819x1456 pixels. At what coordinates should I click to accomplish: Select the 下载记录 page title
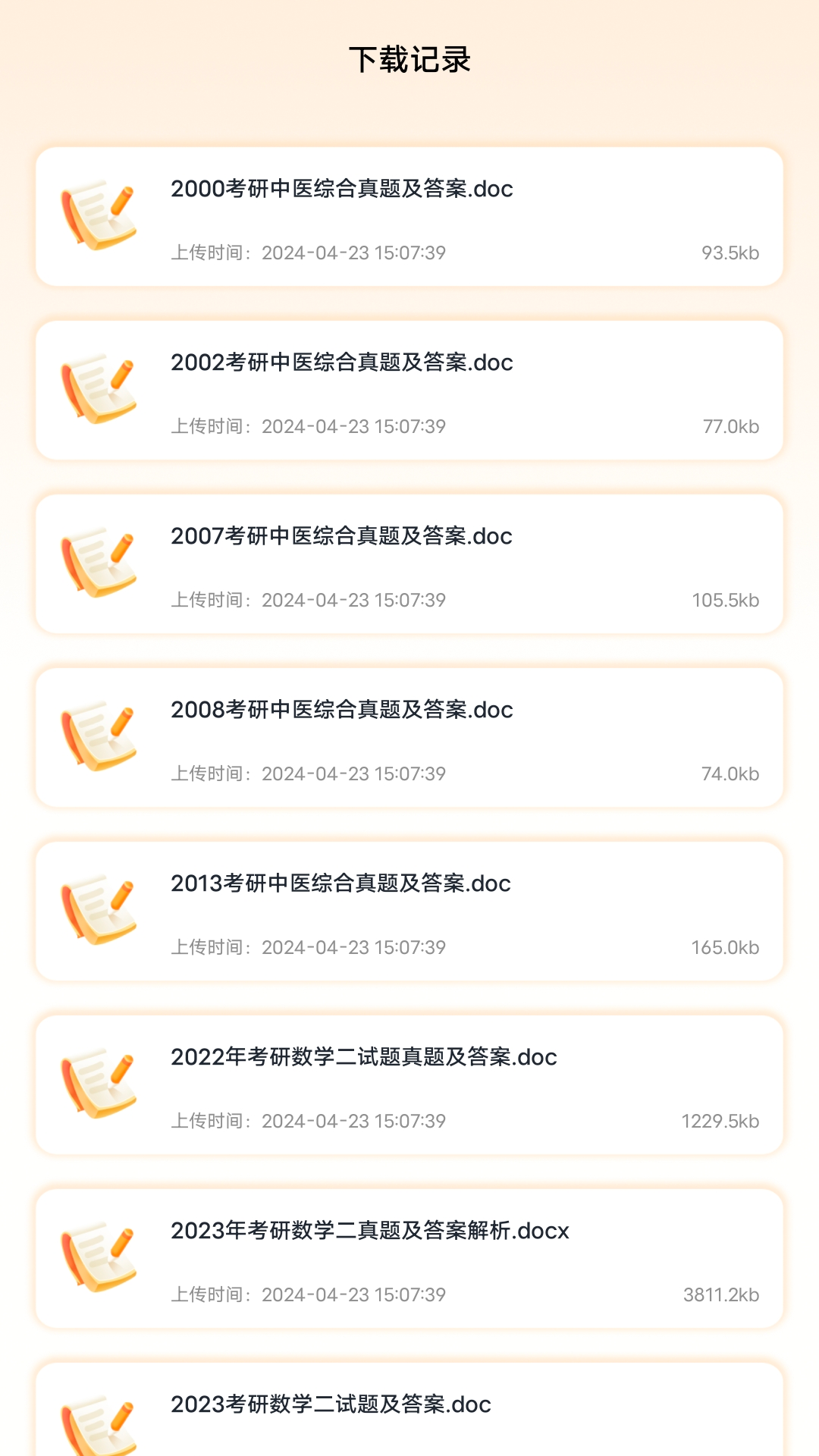409,61
